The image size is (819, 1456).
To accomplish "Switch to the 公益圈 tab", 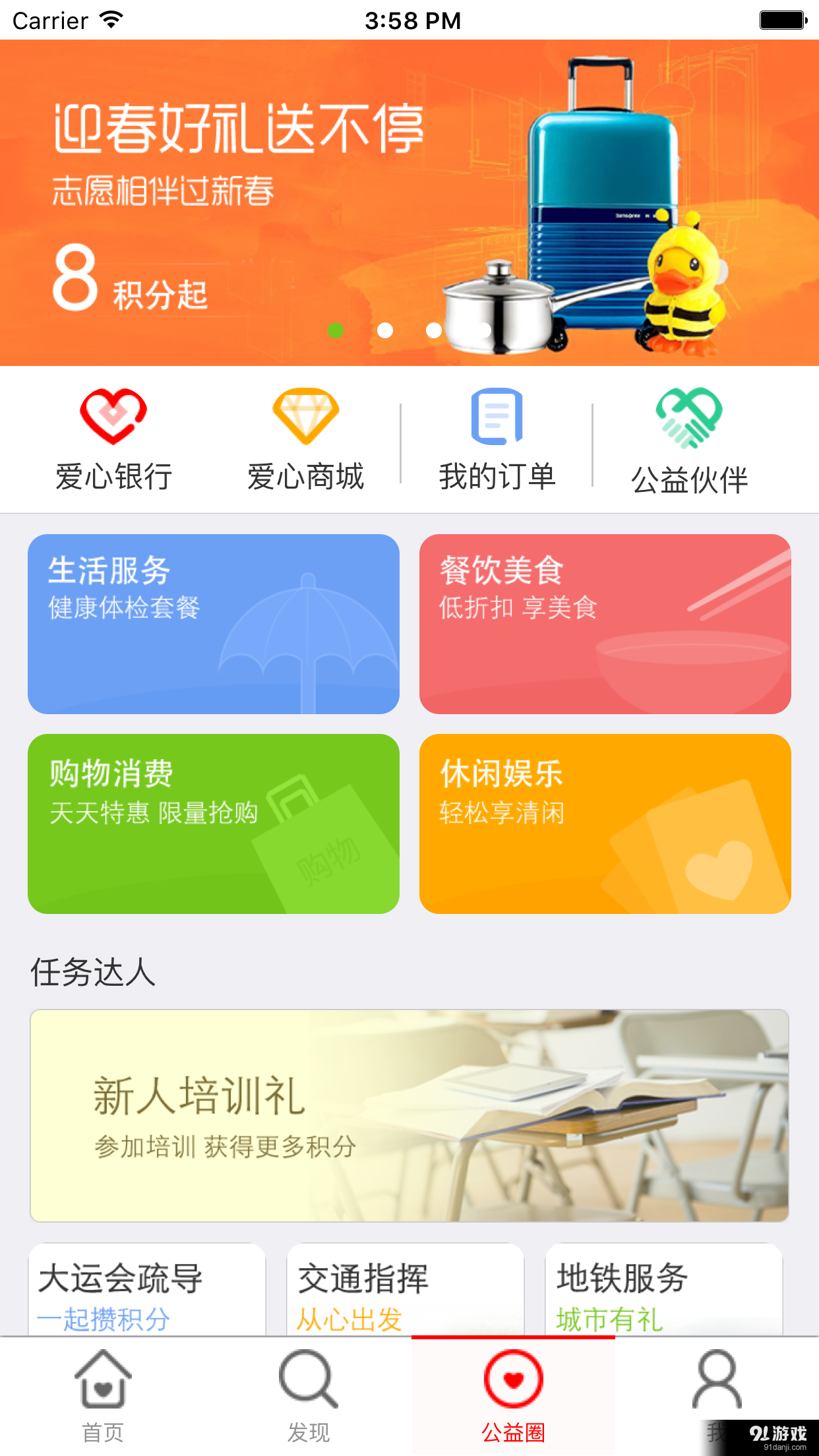I will 512,1398.
